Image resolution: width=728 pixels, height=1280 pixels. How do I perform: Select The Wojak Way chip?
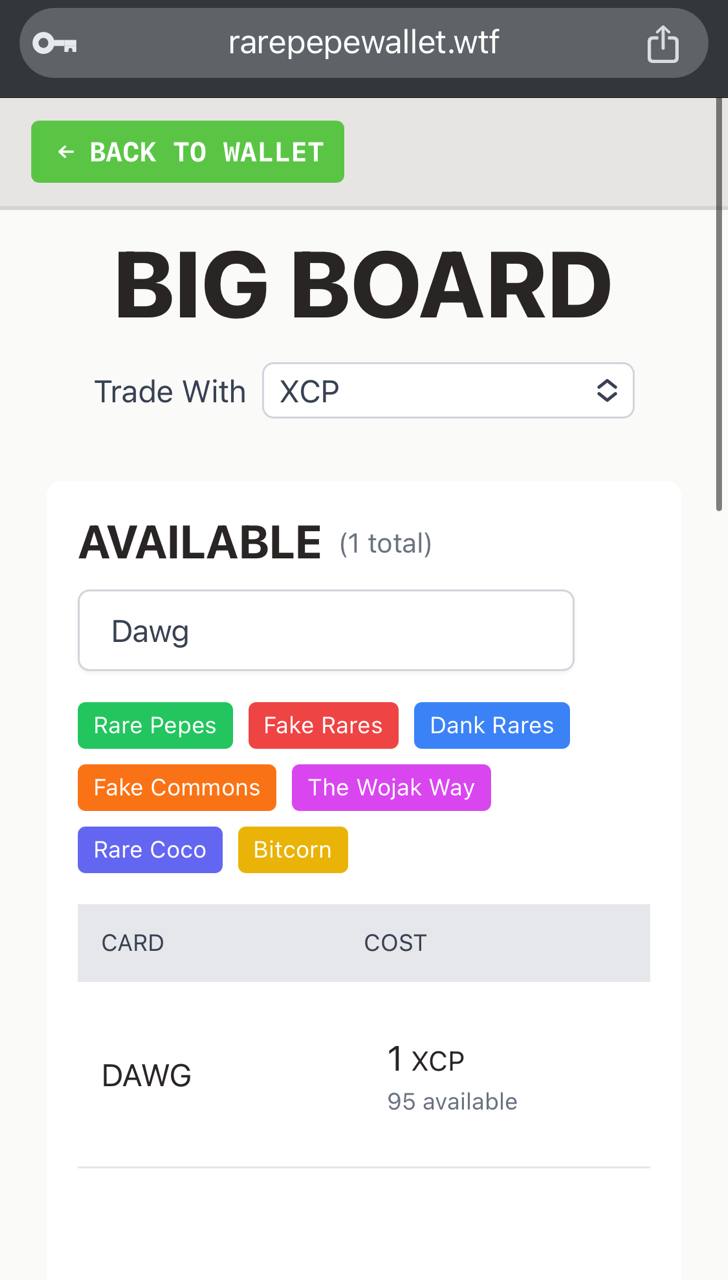click(391, 787)
